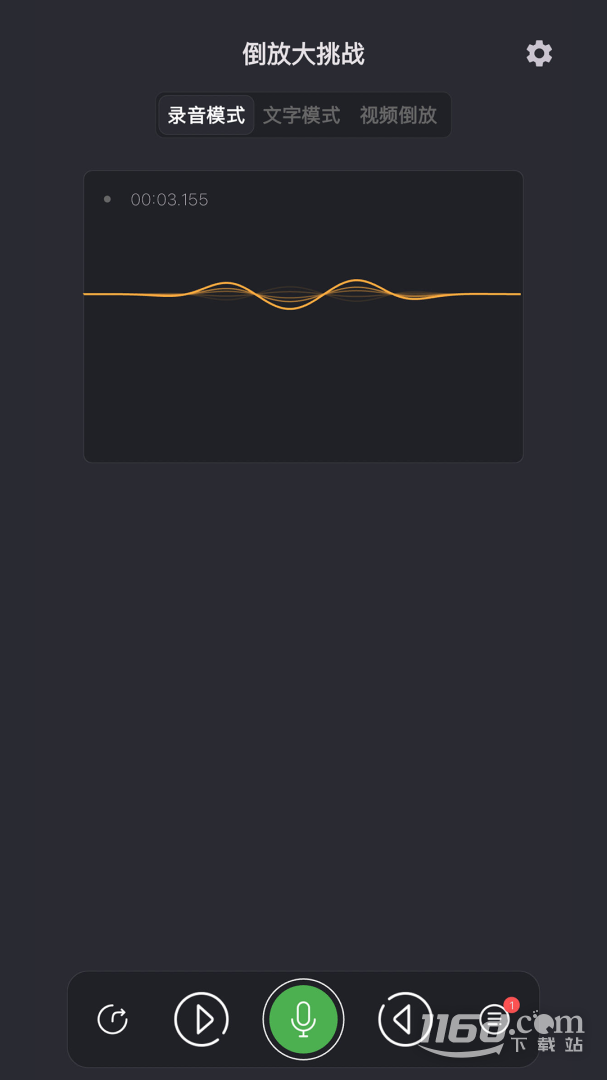Viewport: 607px width, 1080px height.
Task: Play the recording in reverse
Action: (405, 1019)
